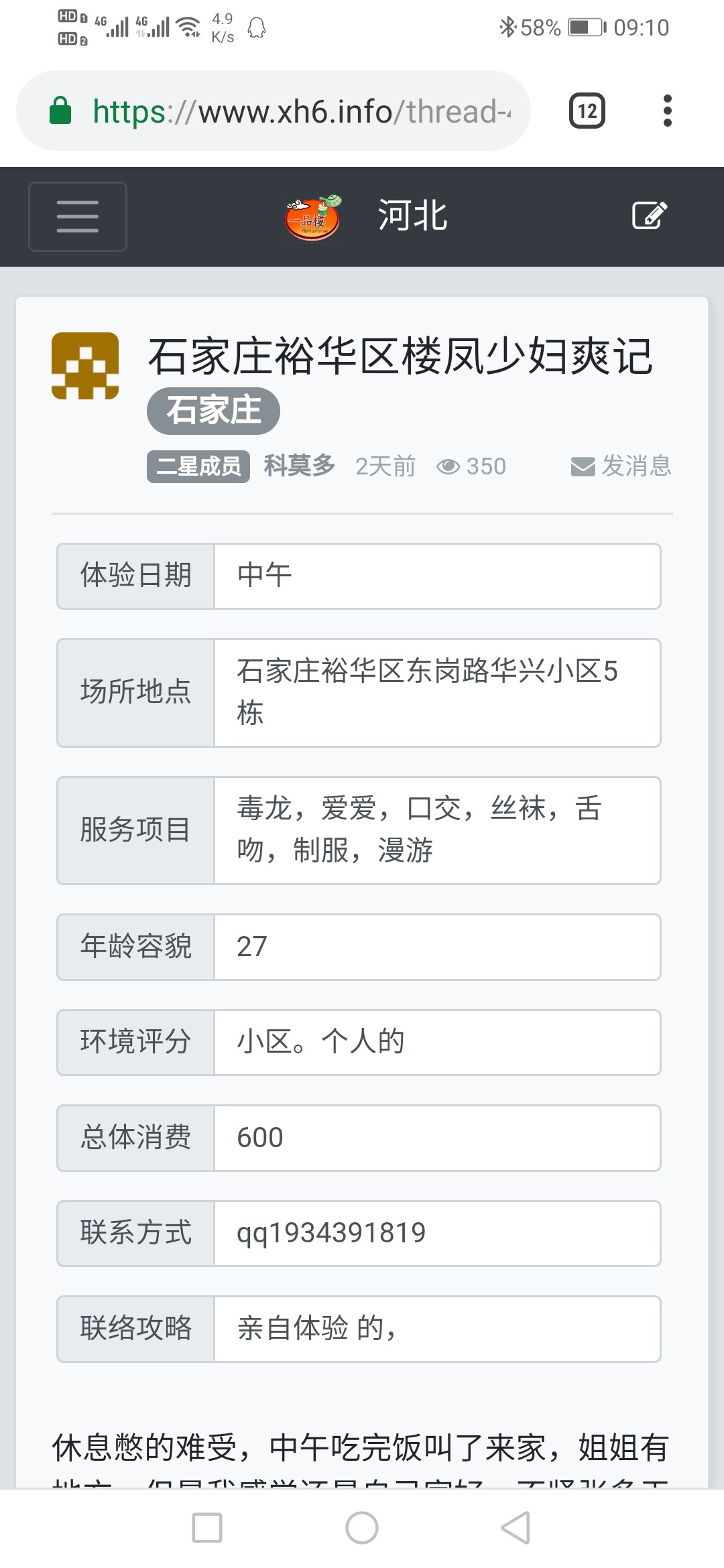
Task: Open the hamburger navigation menu
Action: (x=77, y=216)
